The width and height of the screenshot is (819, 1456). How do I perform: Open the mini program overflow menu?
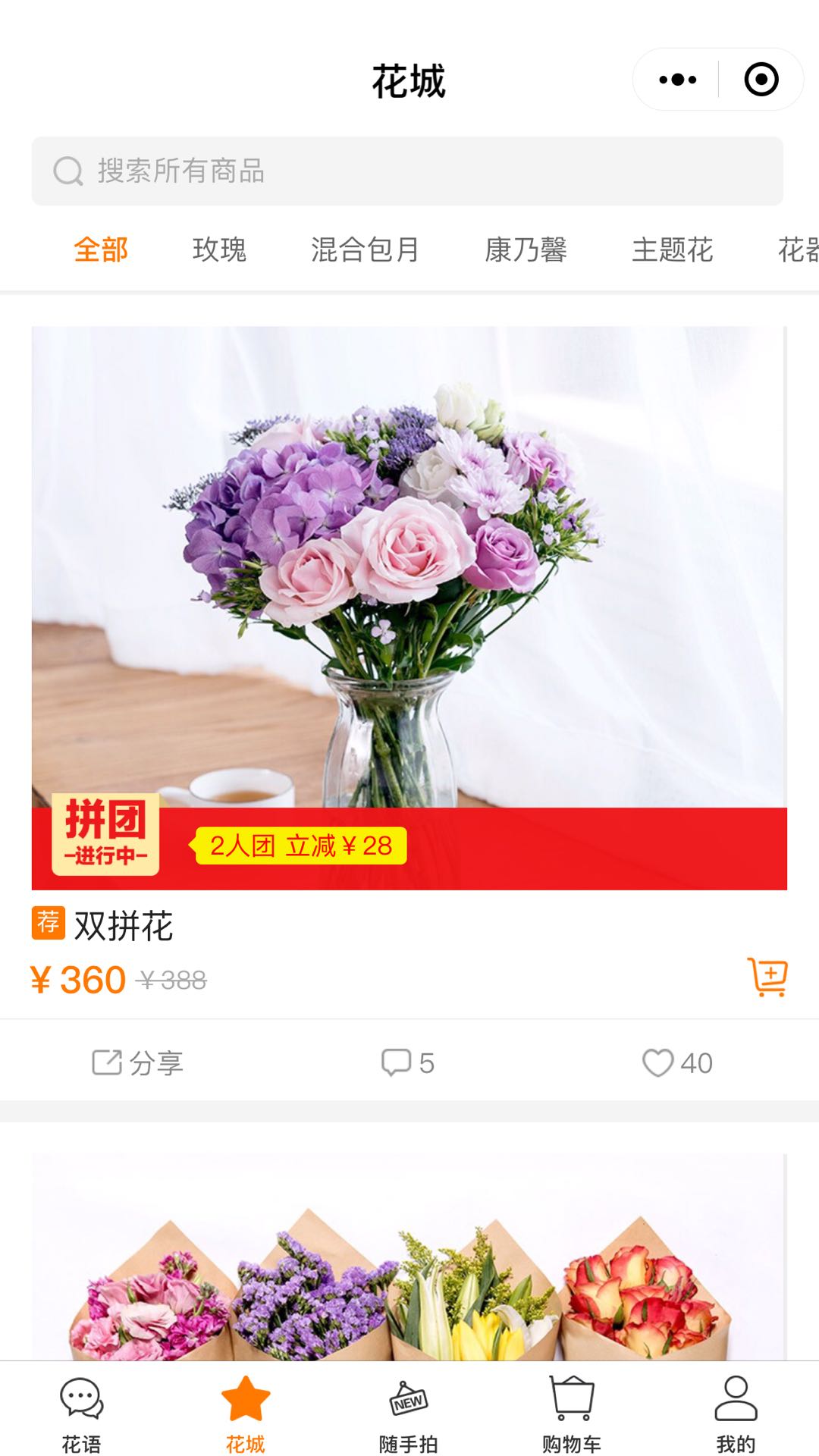677,80
